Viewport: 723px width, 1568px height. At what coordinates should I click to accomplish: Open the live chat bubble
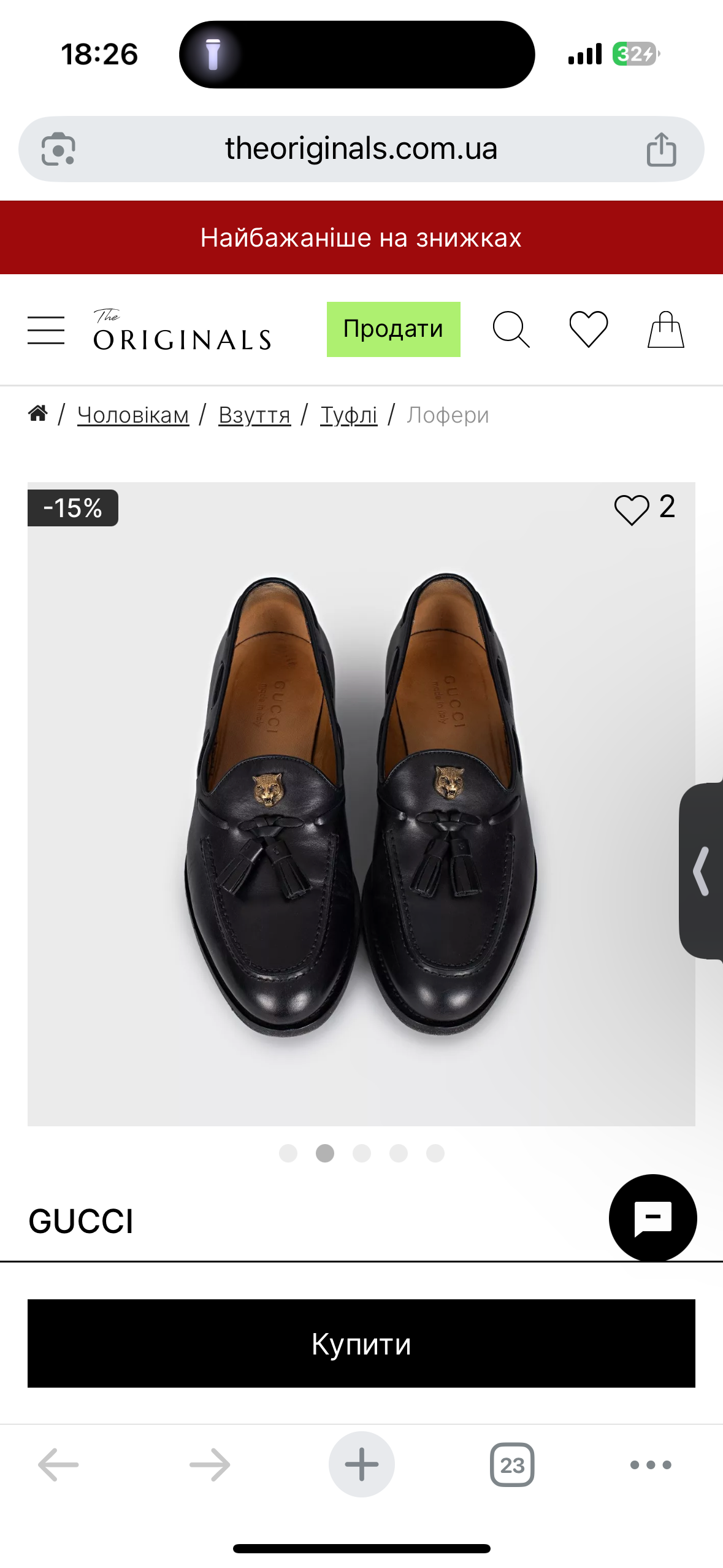[652, 1218]
